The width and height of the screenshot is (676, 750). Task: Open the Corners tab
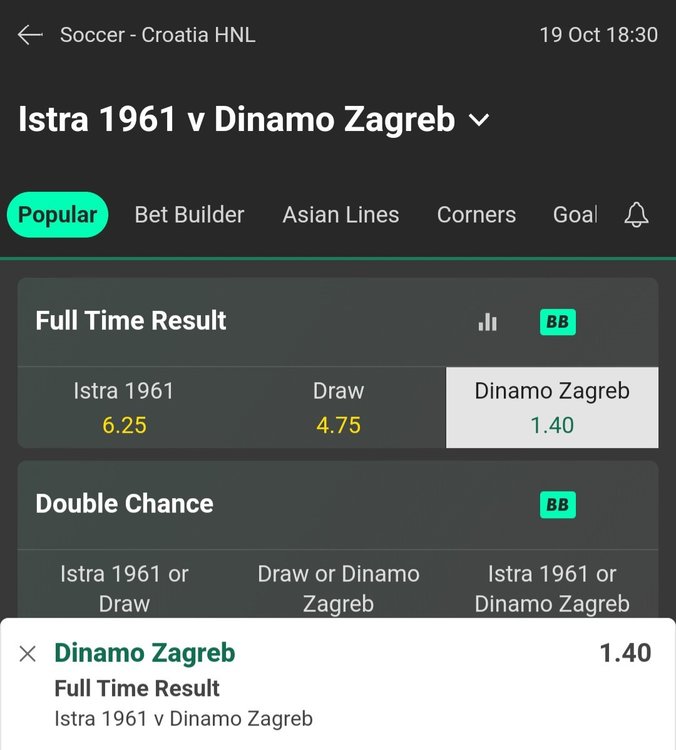coord(476,215)
